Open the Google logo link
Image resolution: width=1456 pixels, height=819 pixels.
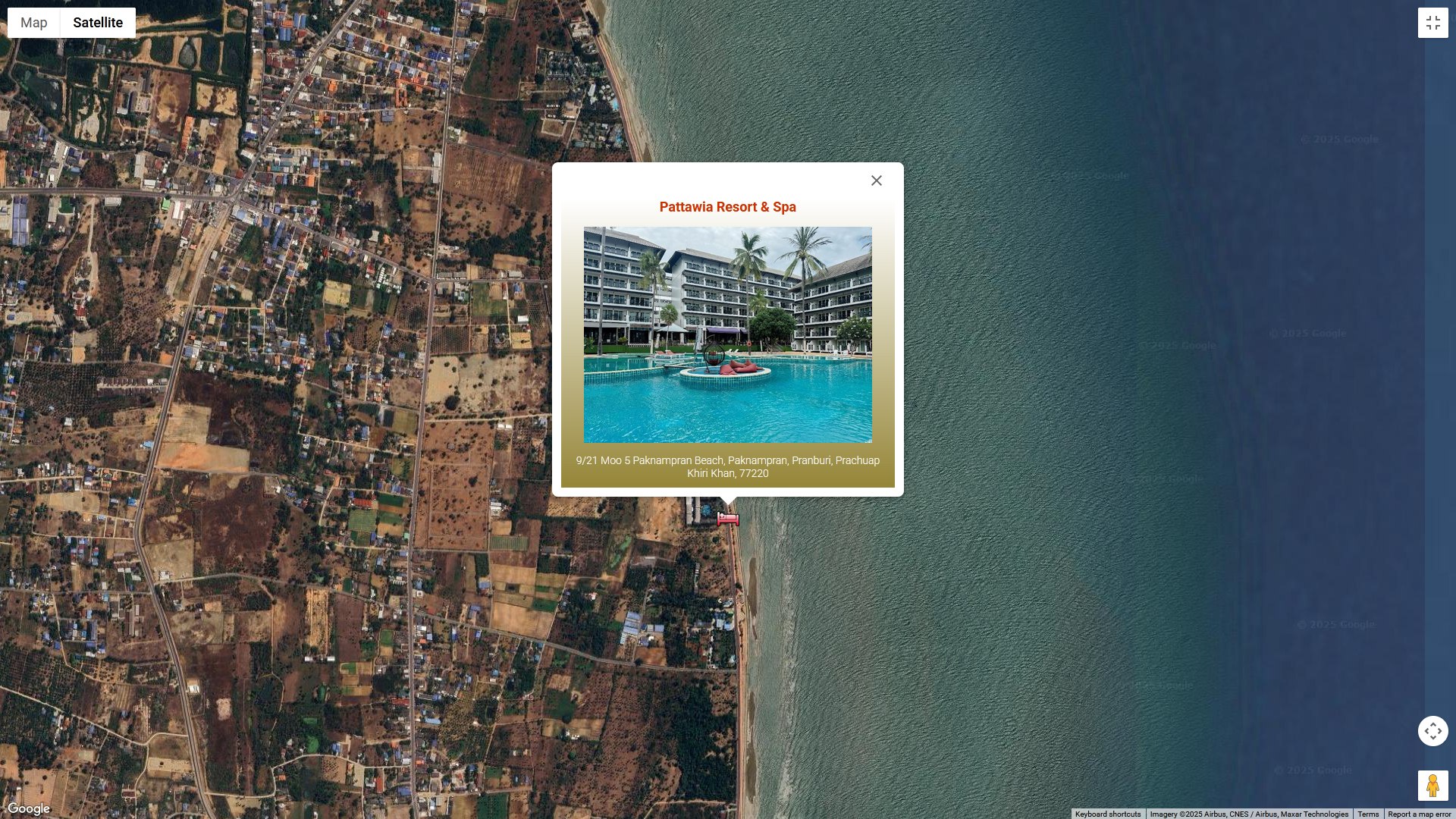click(x=29, y=808)
